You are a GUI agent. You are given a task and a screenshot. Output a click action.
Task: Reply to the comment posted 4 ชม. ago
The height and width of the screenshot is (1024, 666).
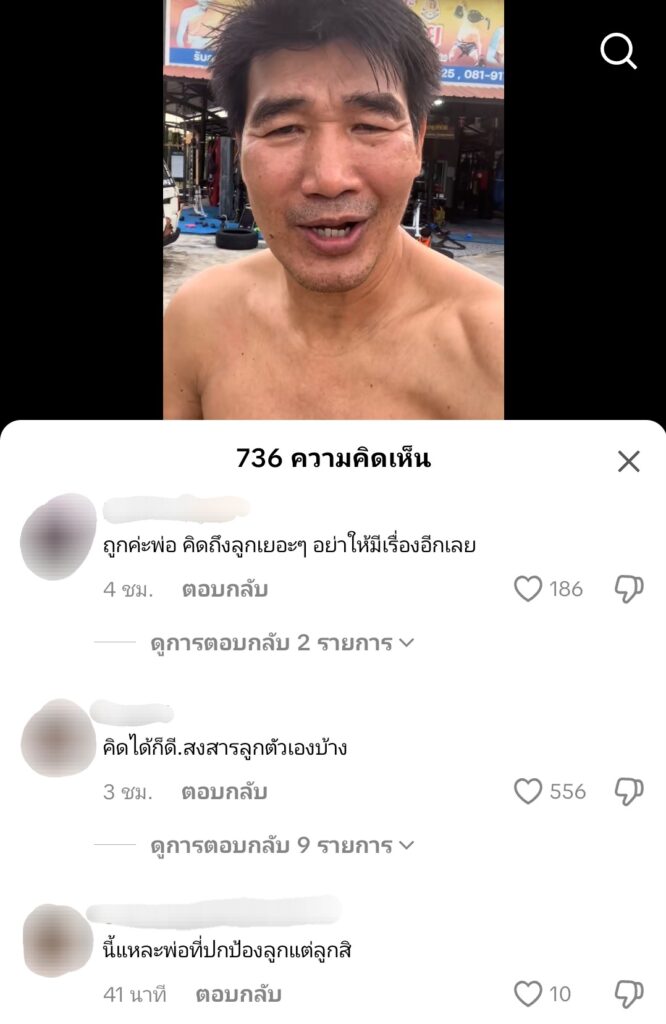click(224, 589)
